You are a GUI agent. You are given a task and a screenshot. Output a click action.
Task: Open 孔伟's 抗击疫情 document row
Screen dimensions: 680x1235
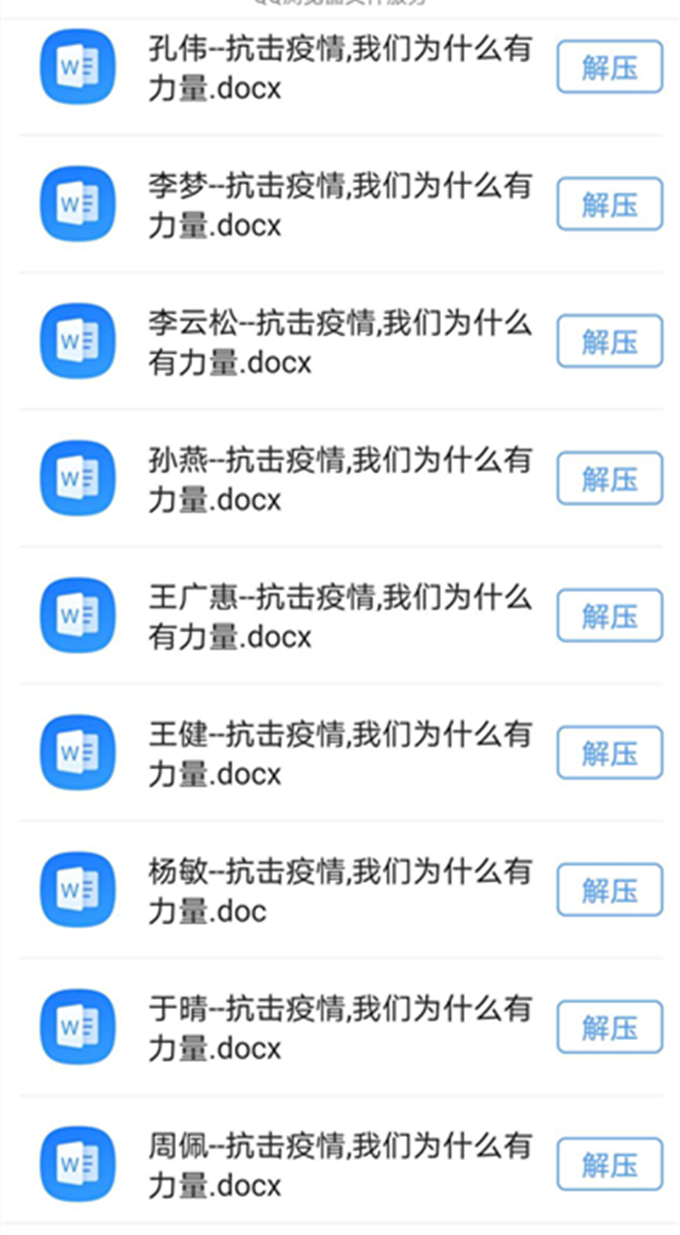pyautogui.click(x=338, y=68)
